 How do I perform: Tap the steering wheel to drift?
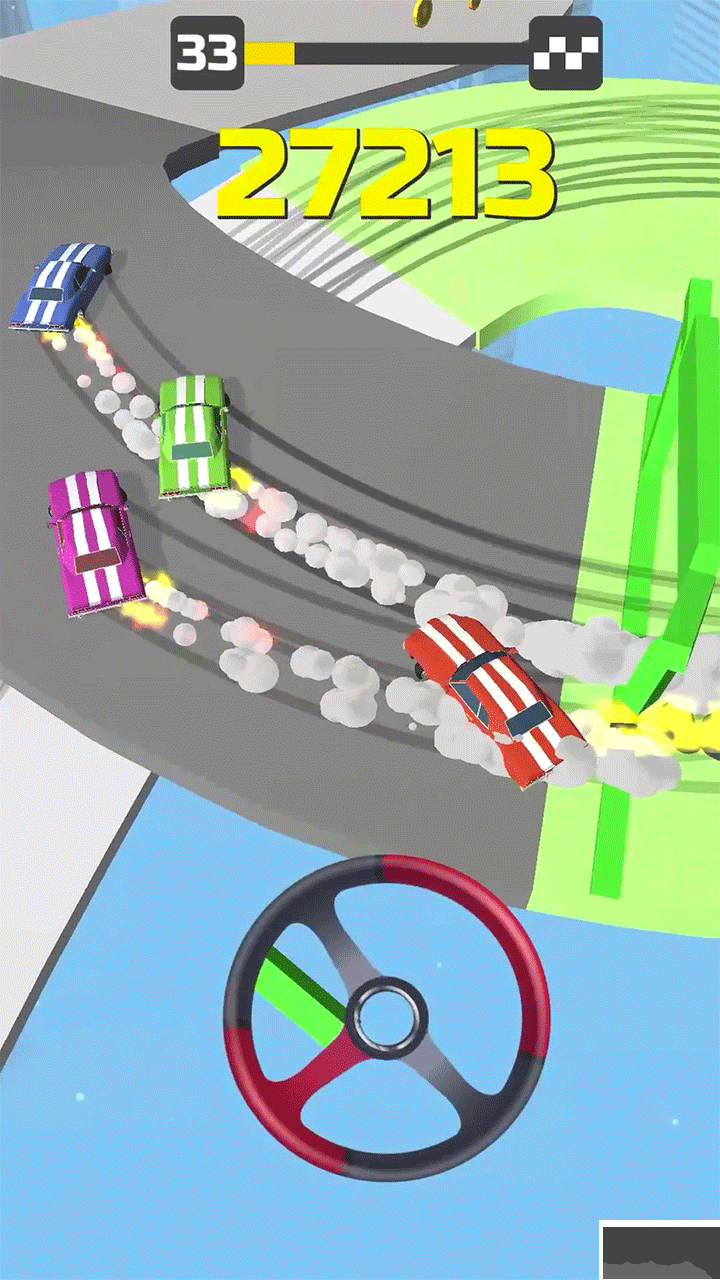coord(386,1017)
